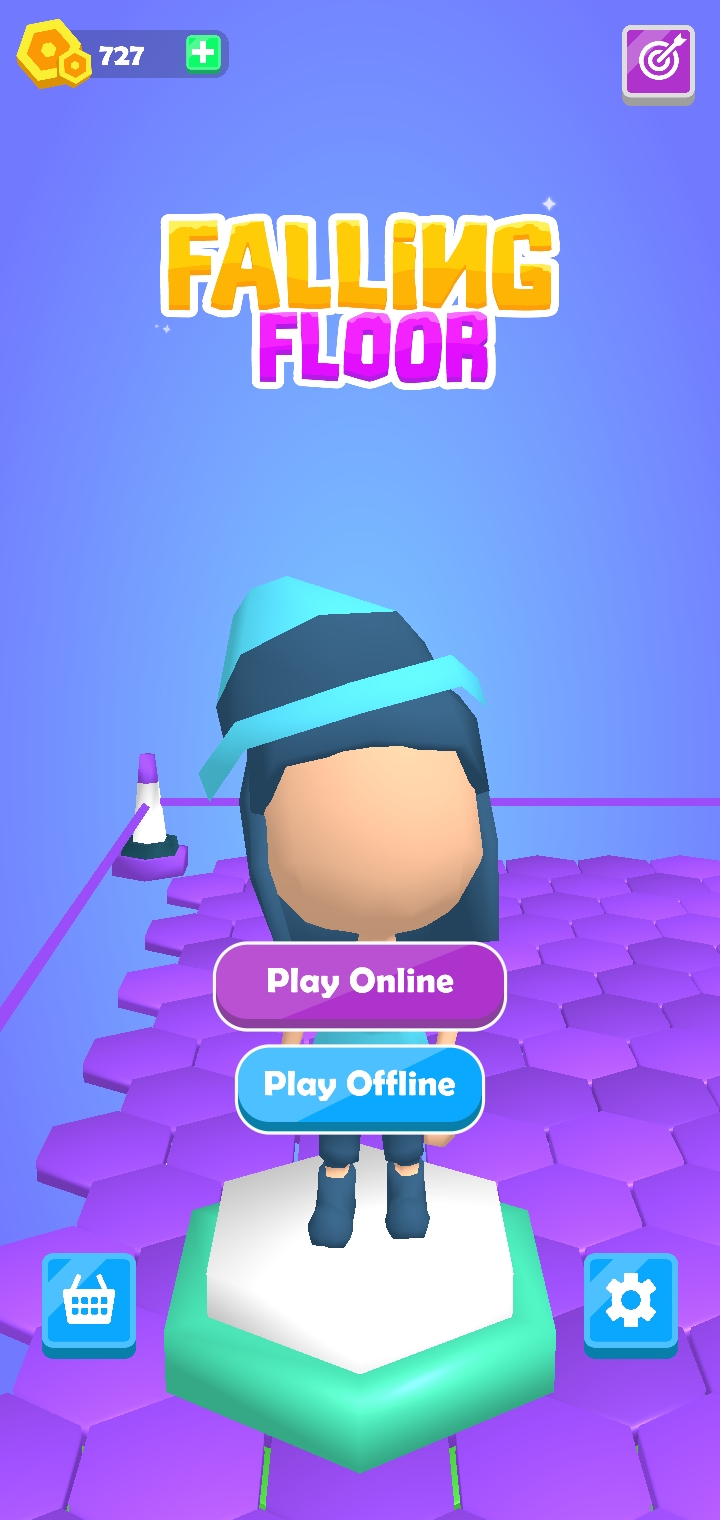This screenshot has width=720, height=1520.
Task: Open the shop basket
Action: (89, 1302)
